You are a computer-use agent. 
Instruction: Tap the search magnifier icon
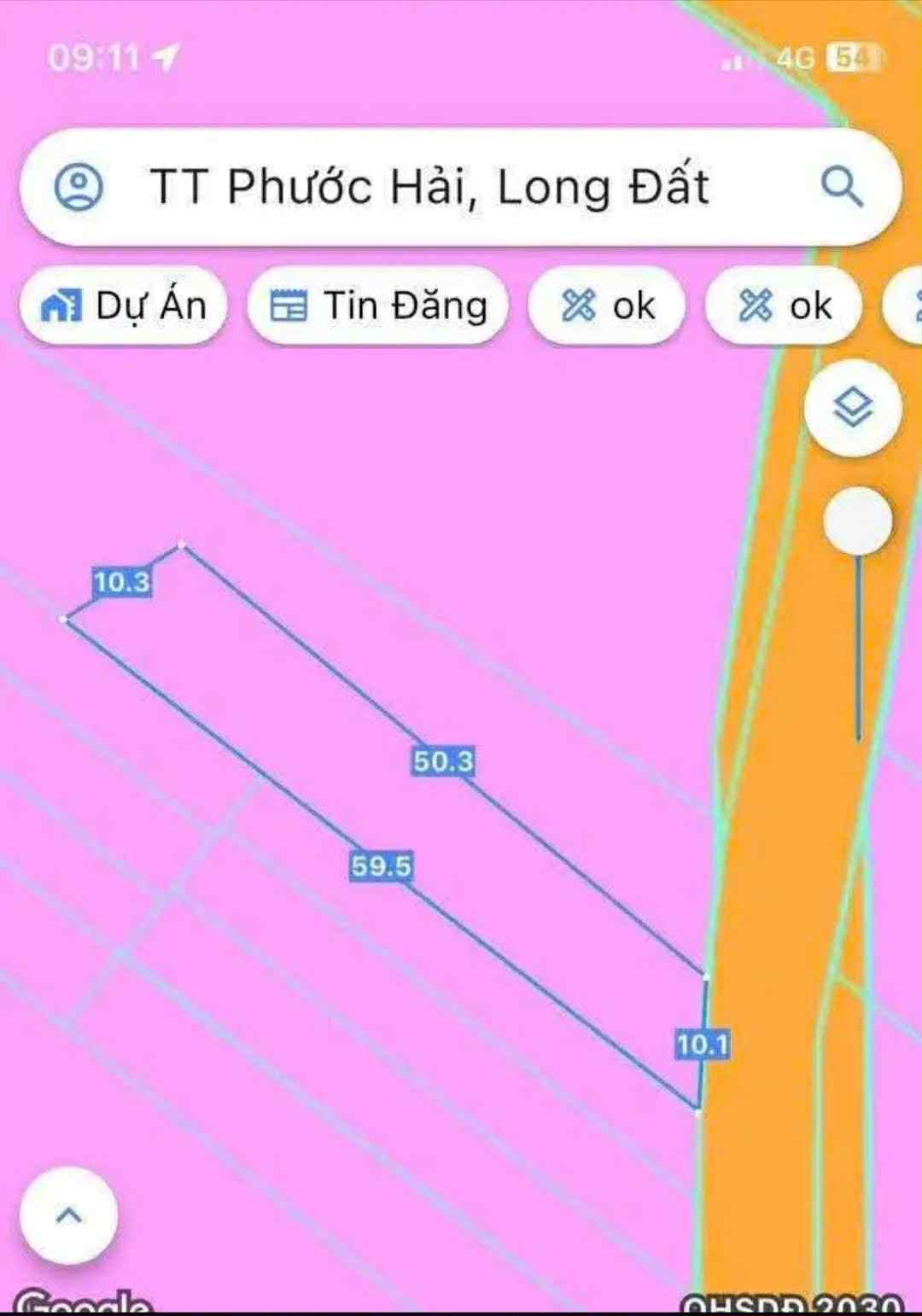coord(841,187)
